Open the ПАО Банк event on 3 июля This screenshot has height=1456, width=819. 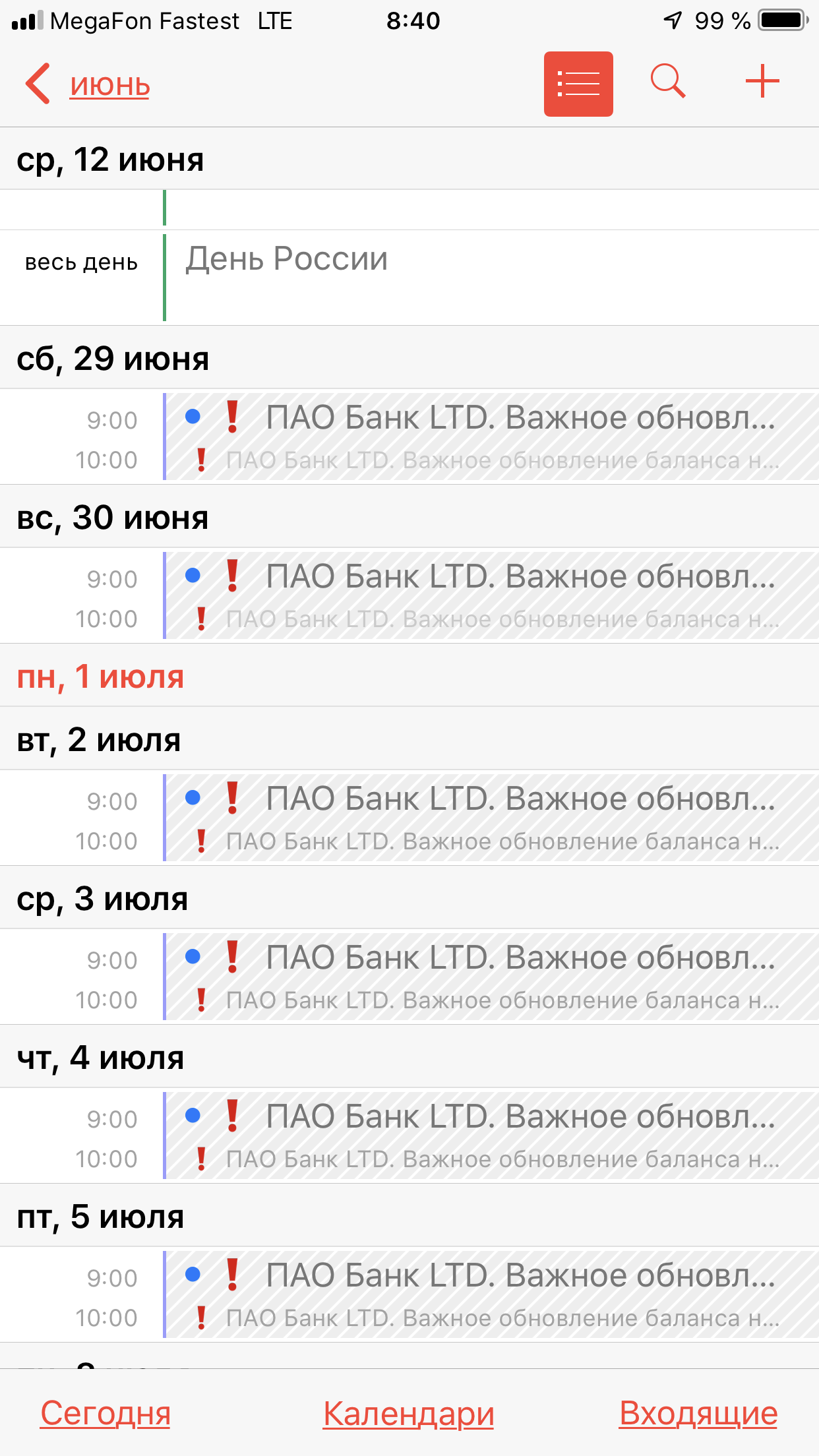point(488,977)
